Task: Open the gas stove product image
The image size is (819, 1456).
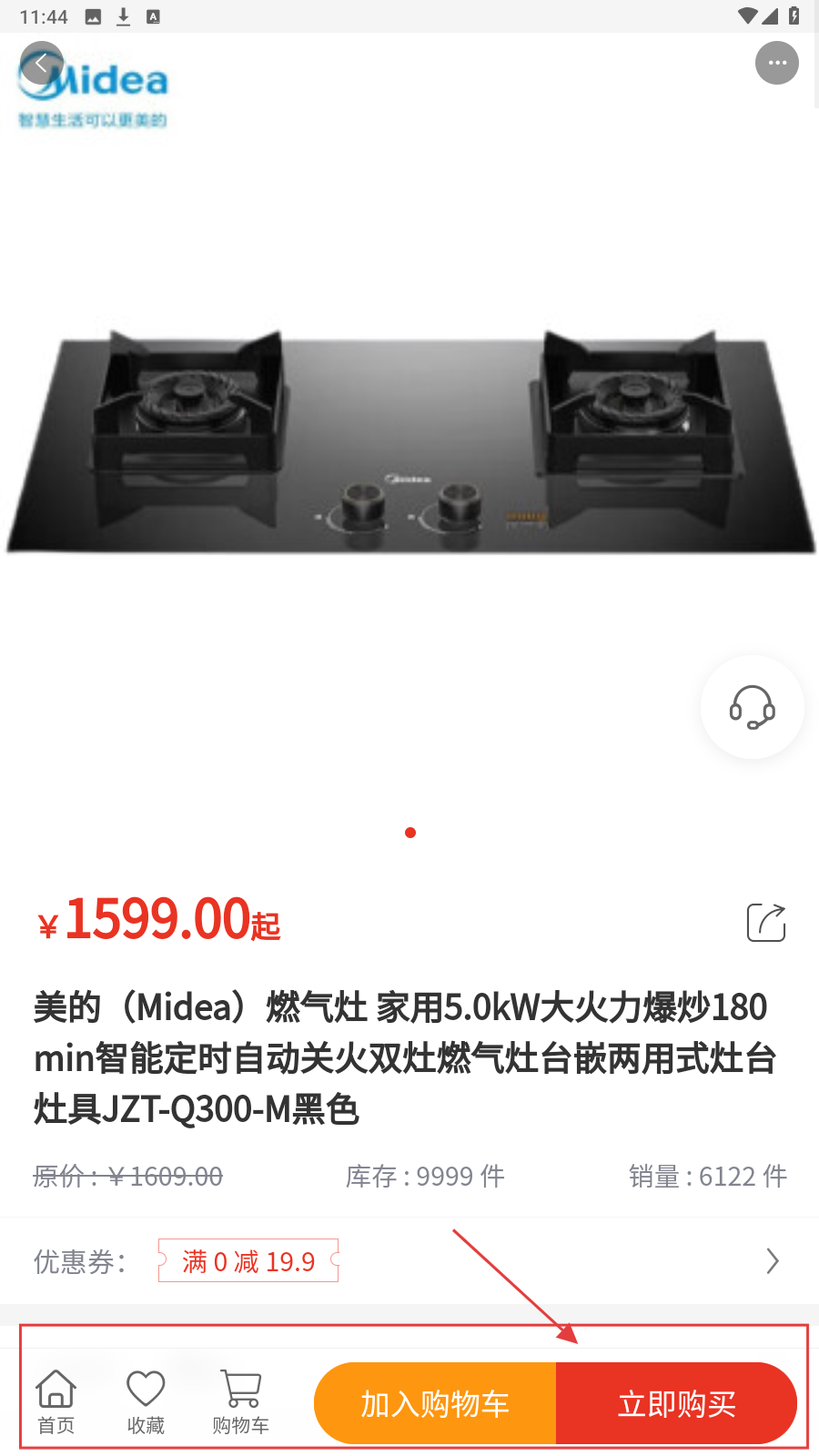Action: pos(409,446)
